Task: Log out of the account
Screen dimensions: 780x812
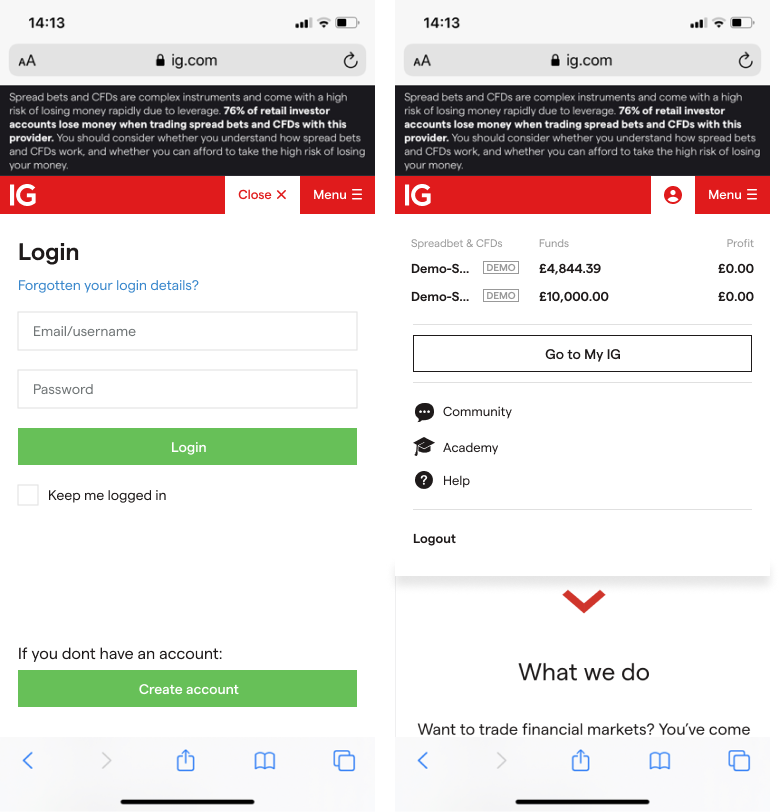Action: click(434, 539)
